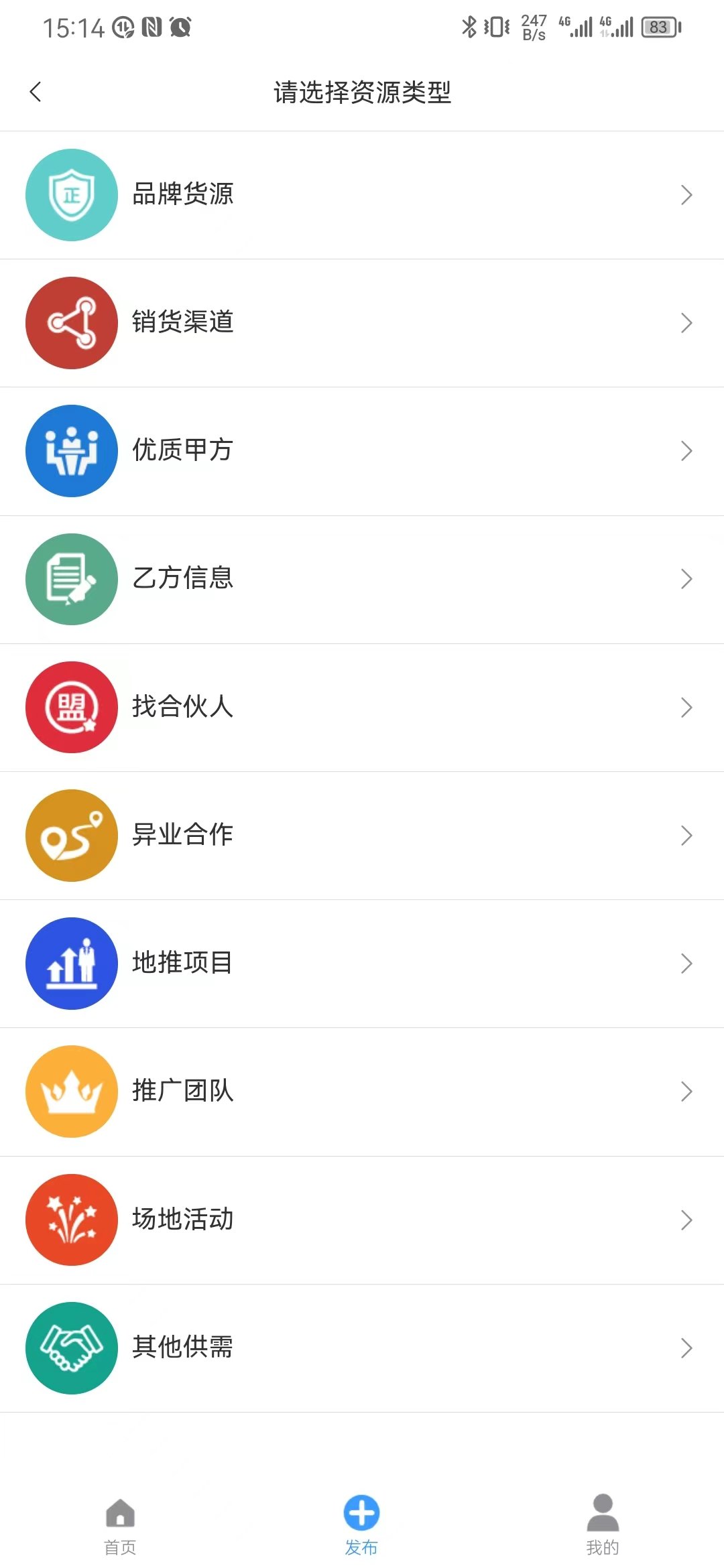Expand the 找合伙人 row chevron
724x1568 pixels.
pyautogui.click(x=686, y=706)
